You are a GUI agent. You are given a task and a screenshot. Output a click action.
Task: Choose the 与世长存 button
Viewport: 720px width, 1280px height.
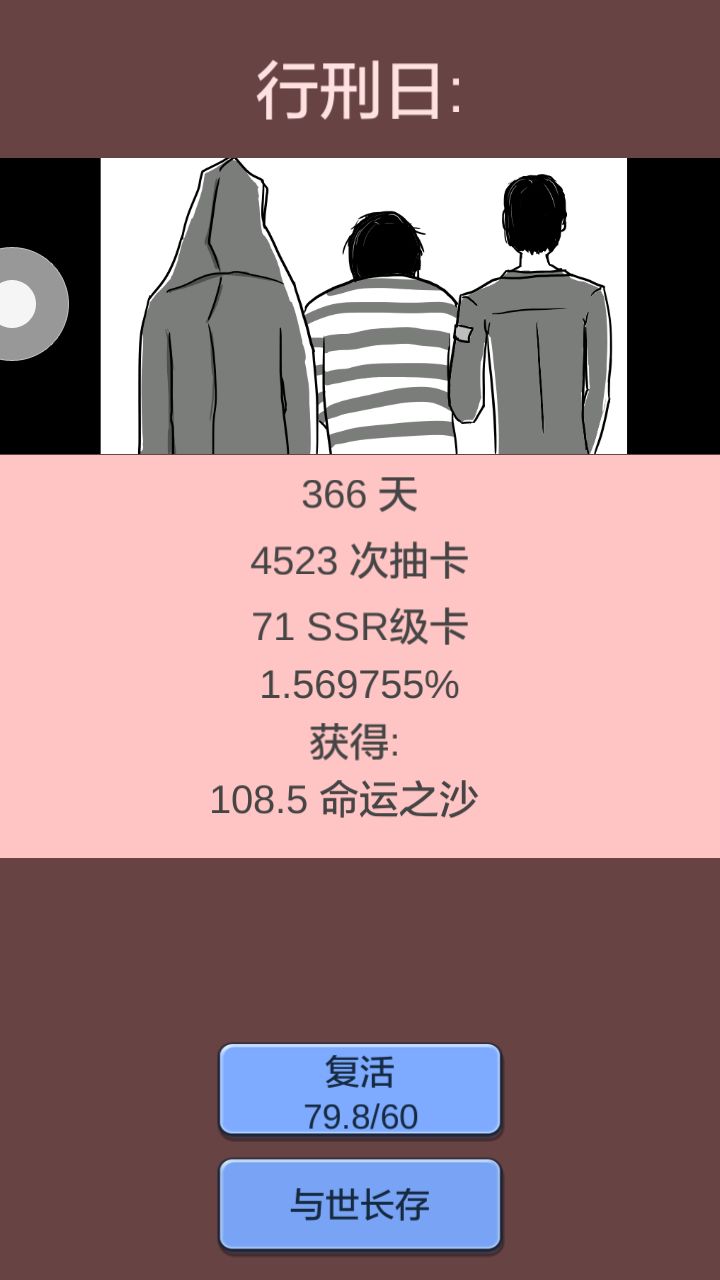click(x=360, y=1205)
